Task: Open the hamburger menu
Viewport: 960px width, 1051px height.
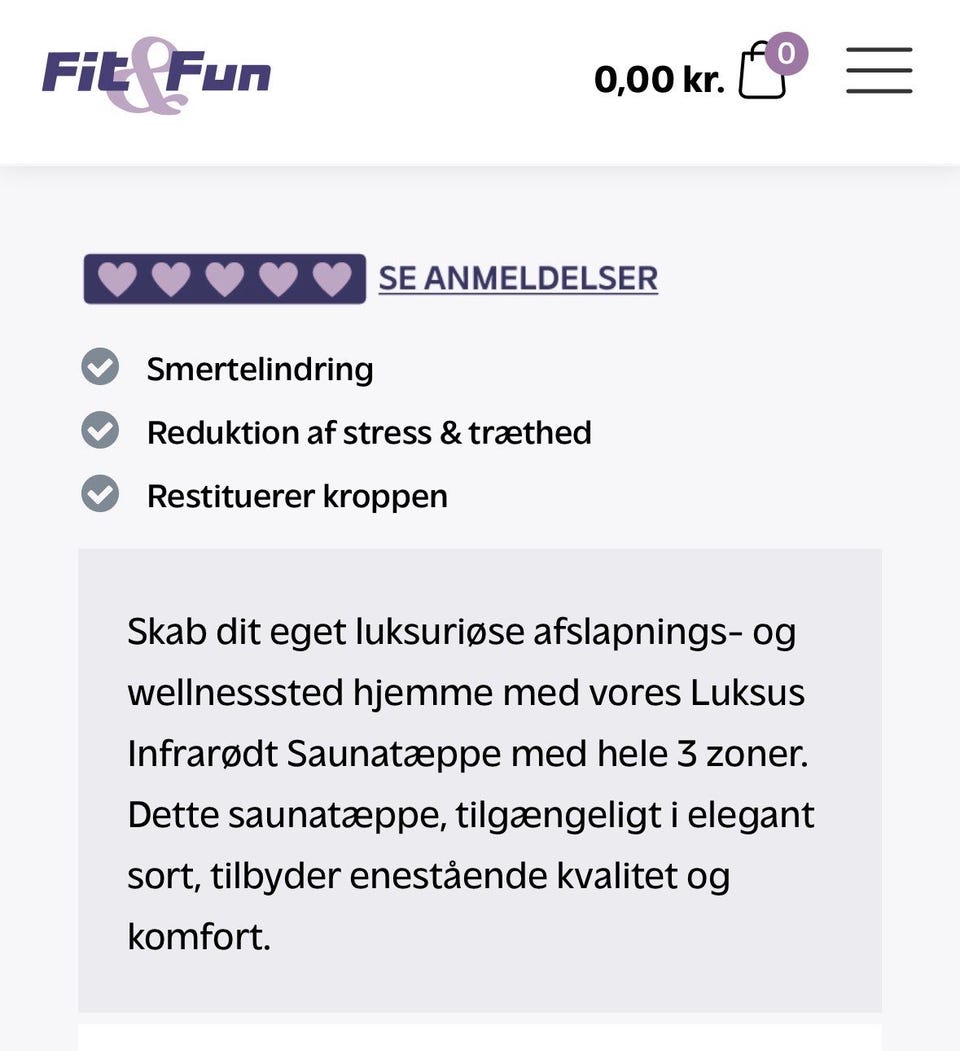Action: (x=878, y=71)
